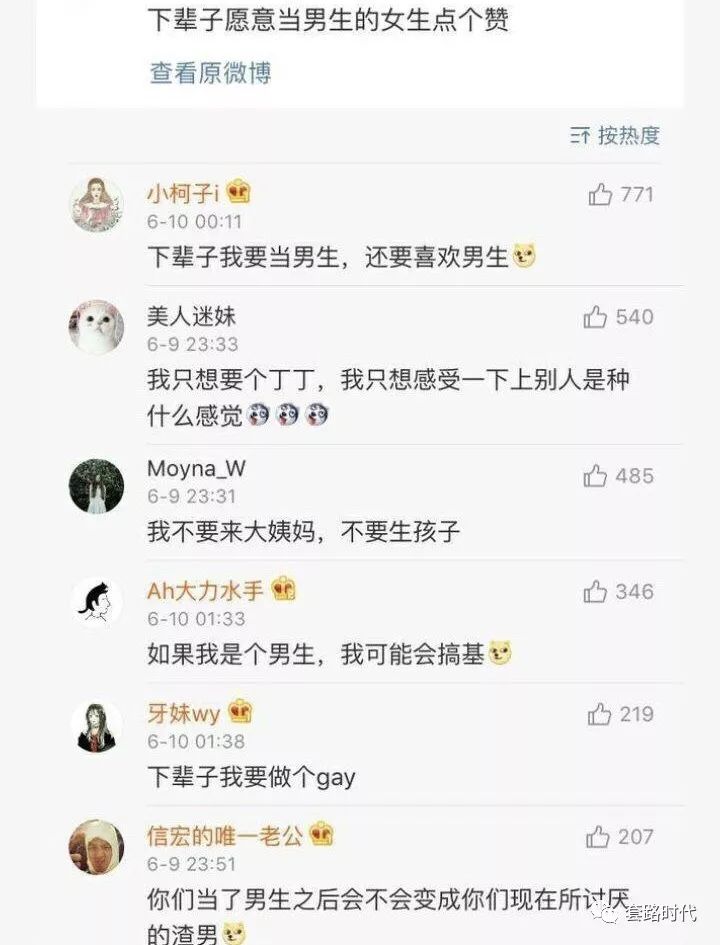Open 小柯子i's profile avatar
720x945 pixels.
(96, 204)
